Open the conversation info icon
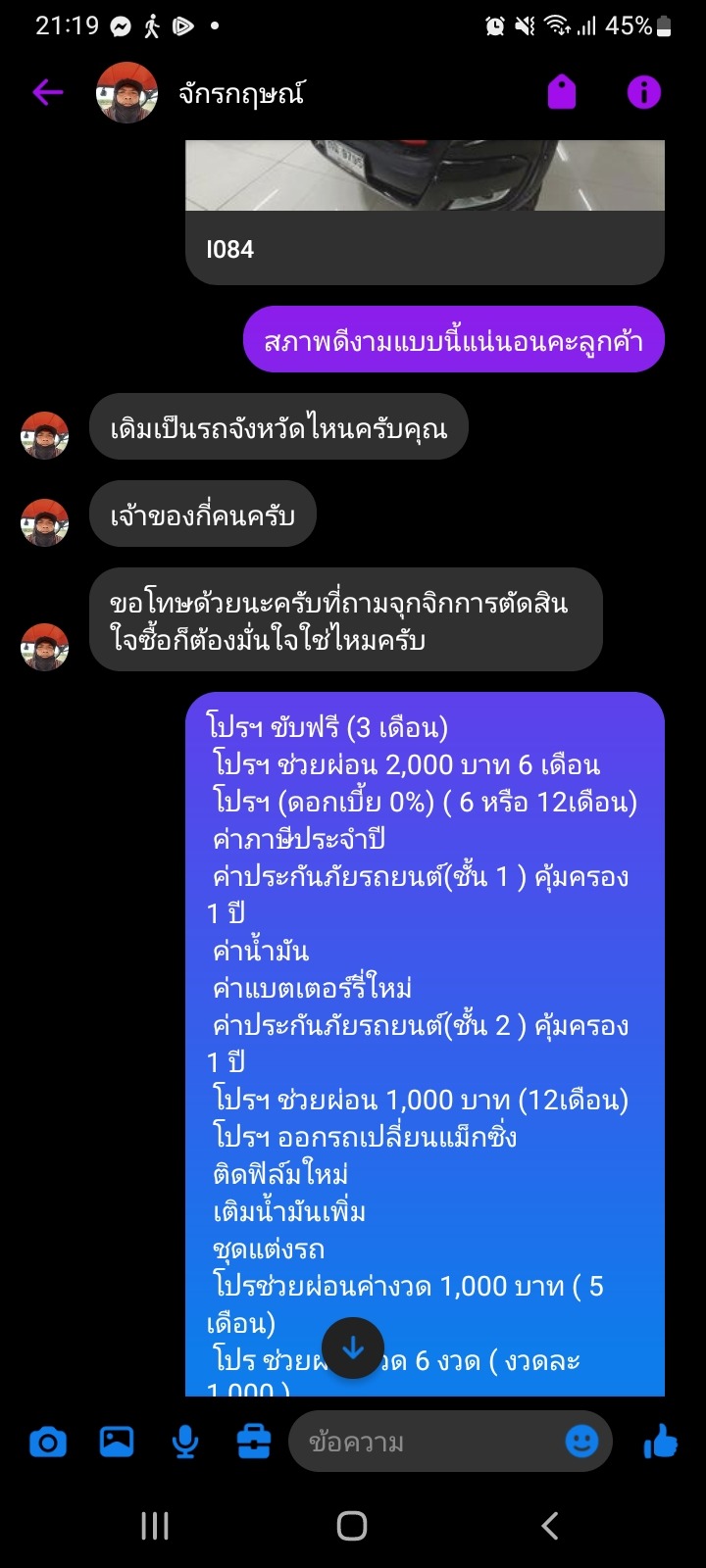Viewport: 706px width, 1568px height. click(644, 93)
